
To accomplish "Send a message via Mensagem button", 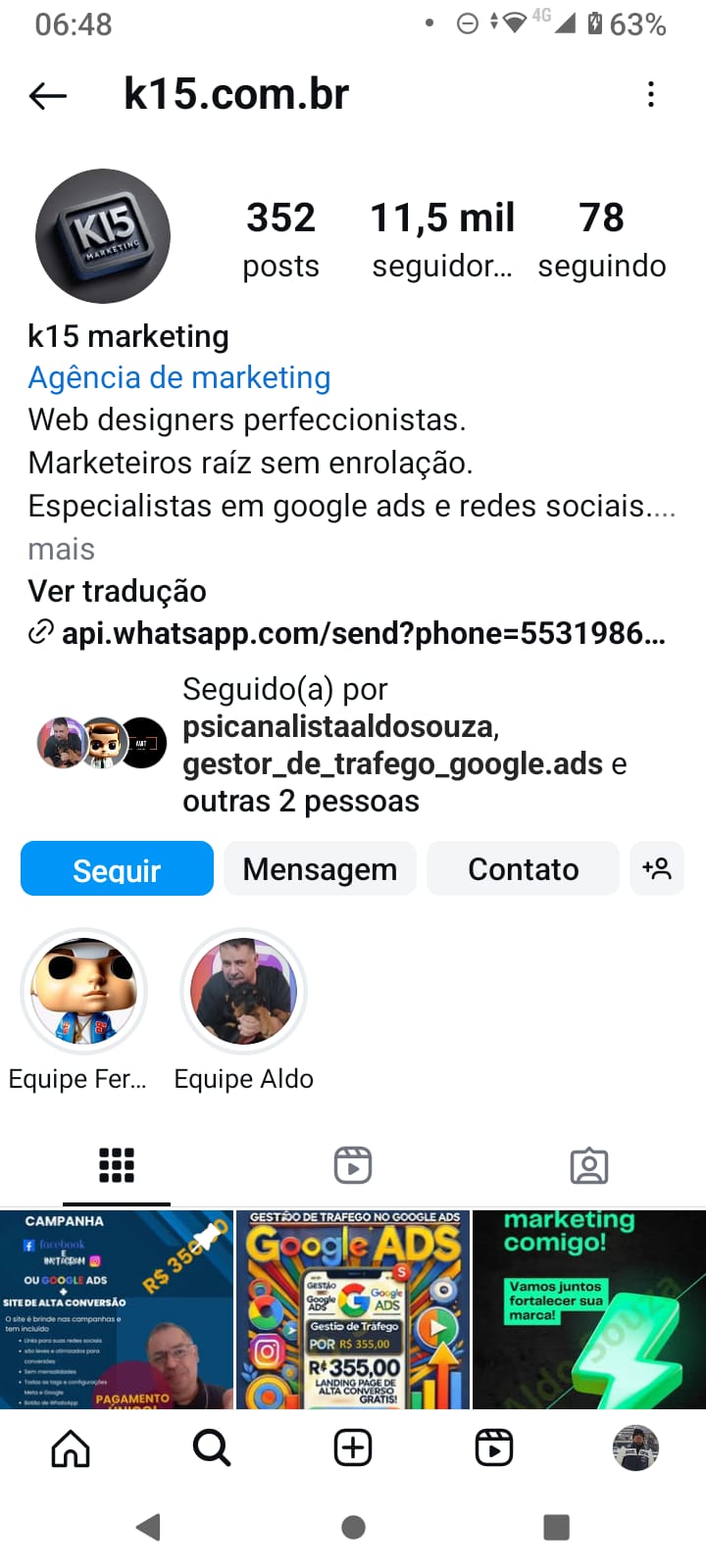I will (x=320, y=868).
